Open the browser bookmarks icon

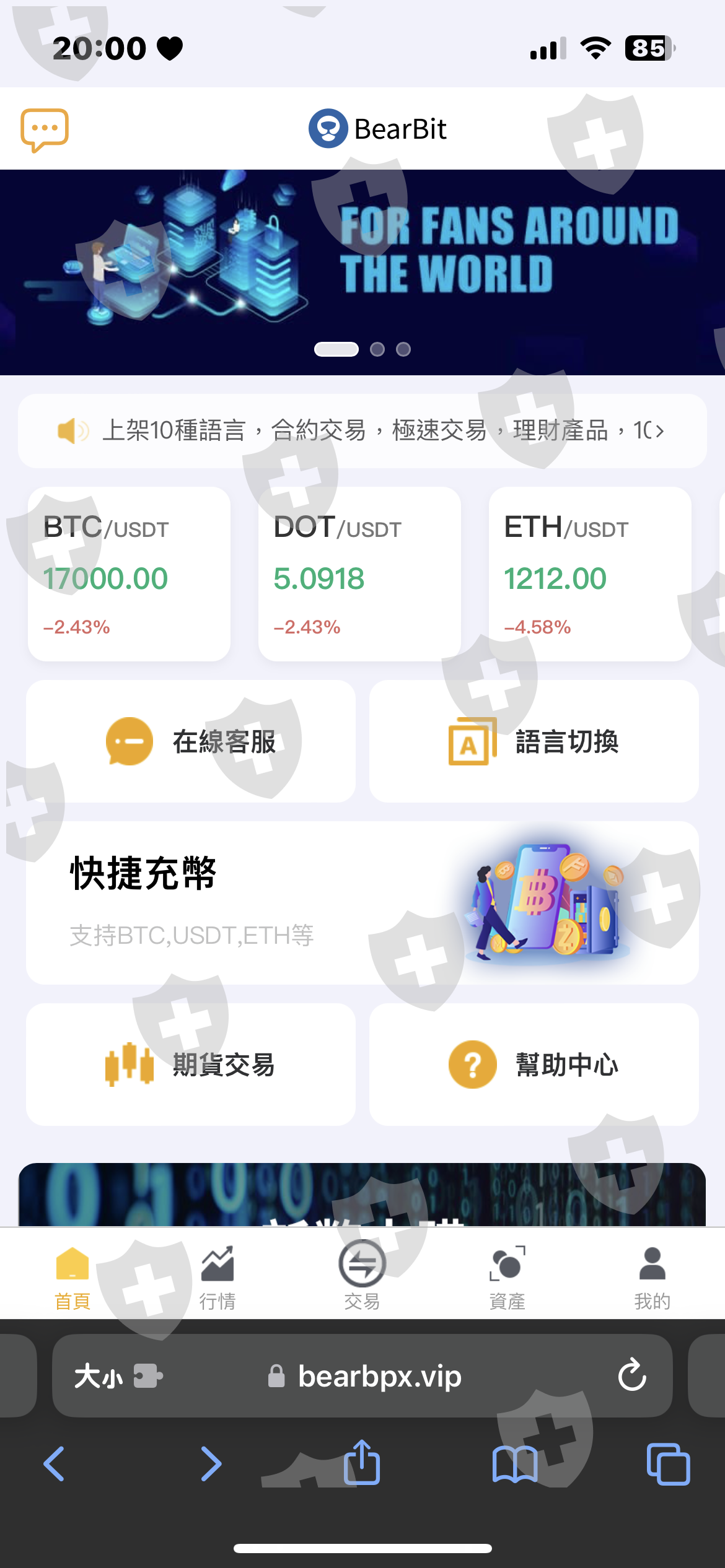click(x=515, y=1465)
